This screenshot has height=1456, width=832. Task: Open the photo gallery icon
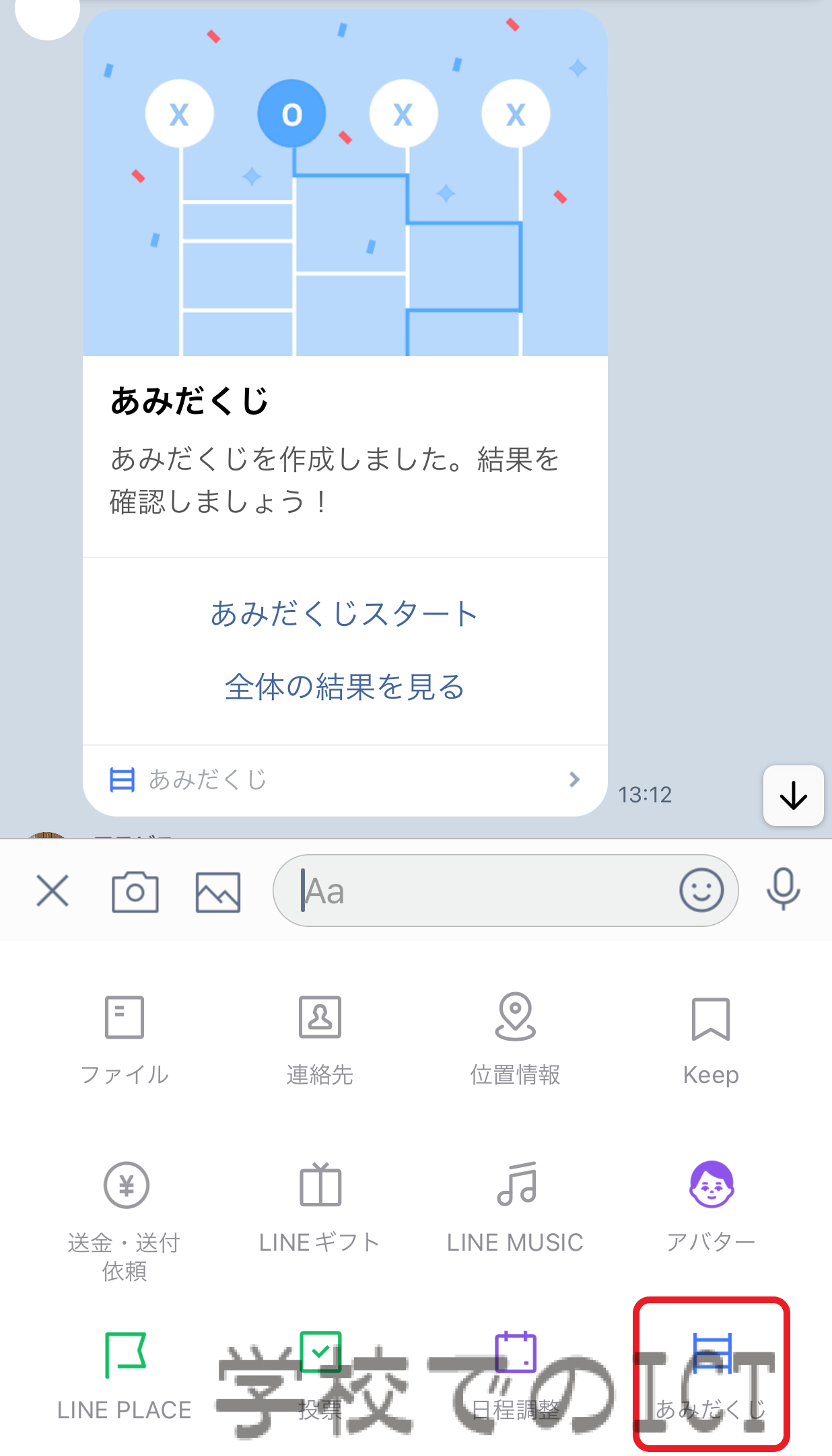pos(218,892)
